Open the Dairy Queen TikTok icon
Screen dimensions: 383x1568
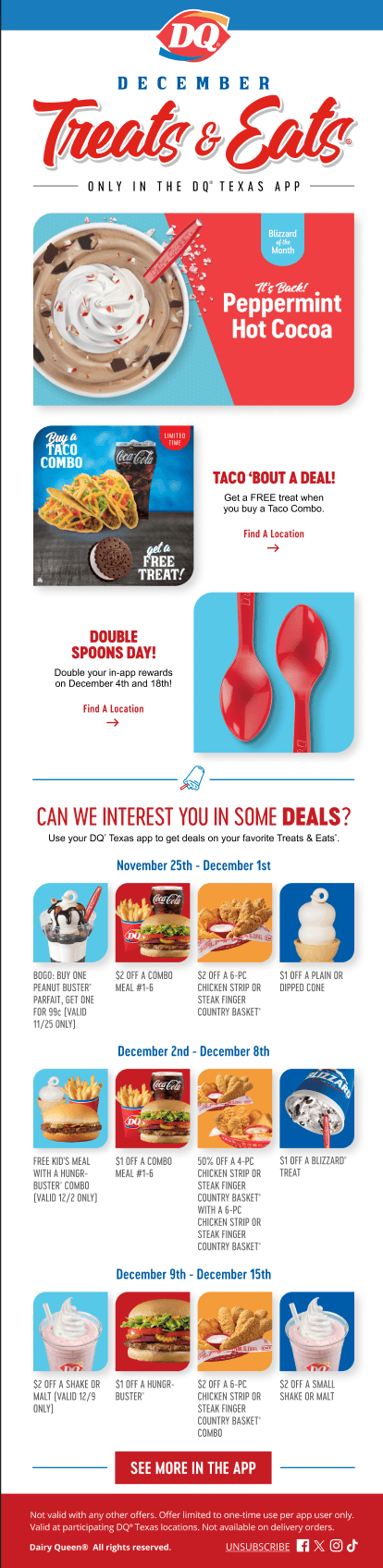pos(352,1546)
